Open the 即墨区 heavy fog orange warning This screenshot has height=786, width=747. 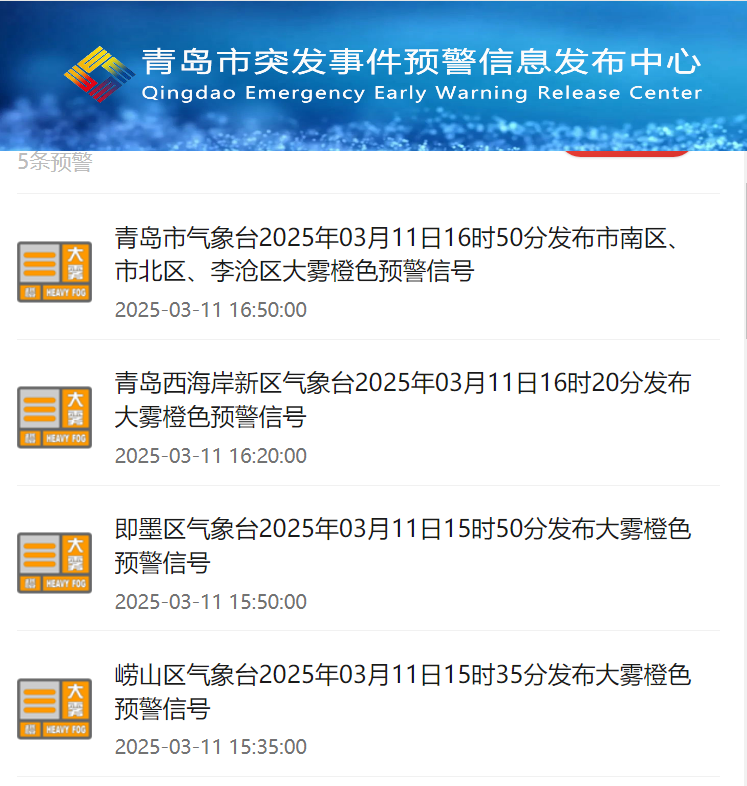(x=402, y=546)
